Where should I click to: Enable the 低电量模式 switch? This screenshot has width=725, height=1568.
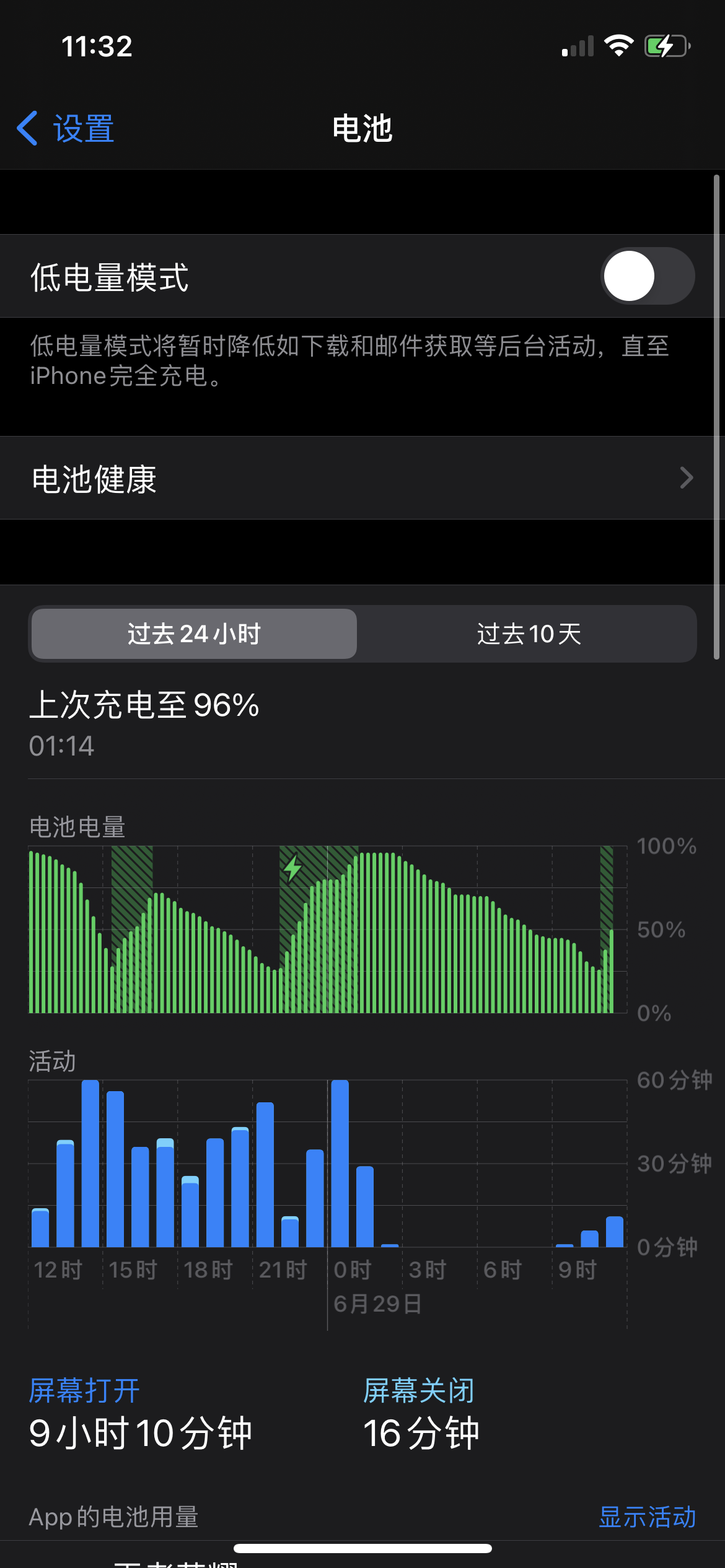coord(647,276)
